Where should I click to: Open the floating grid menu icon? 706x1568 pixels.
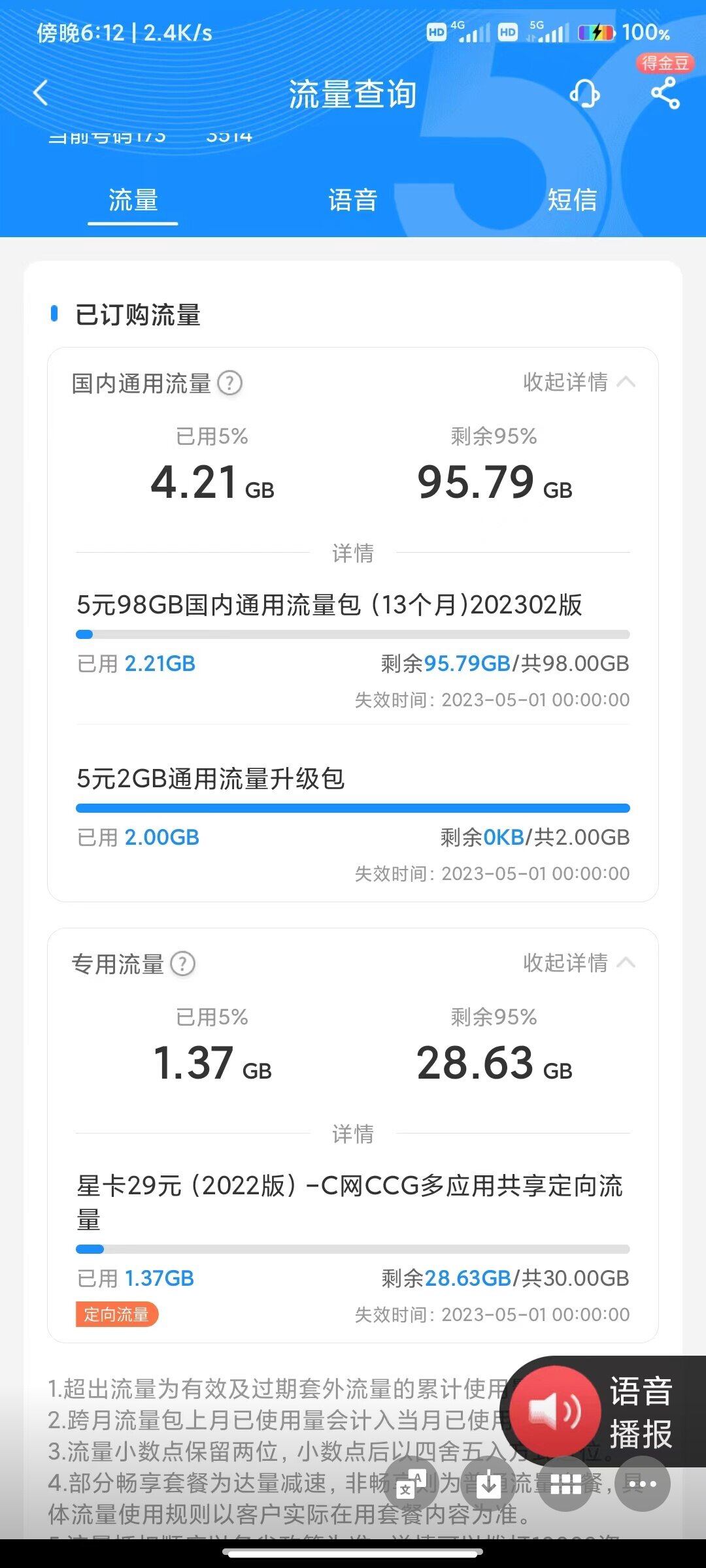pos(565,1484)
